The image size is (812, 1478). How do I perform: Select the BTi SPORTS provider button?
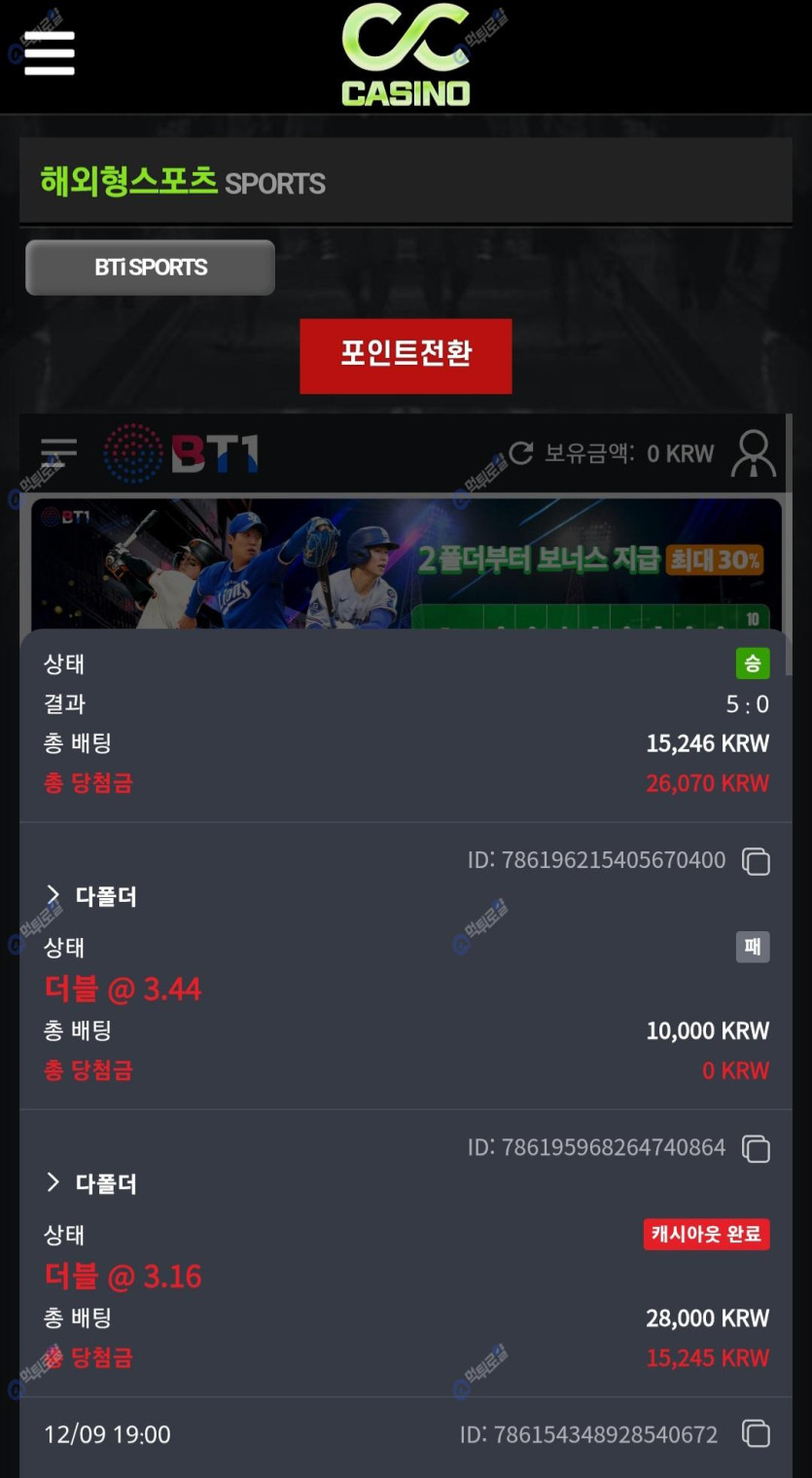coord(150,268)
